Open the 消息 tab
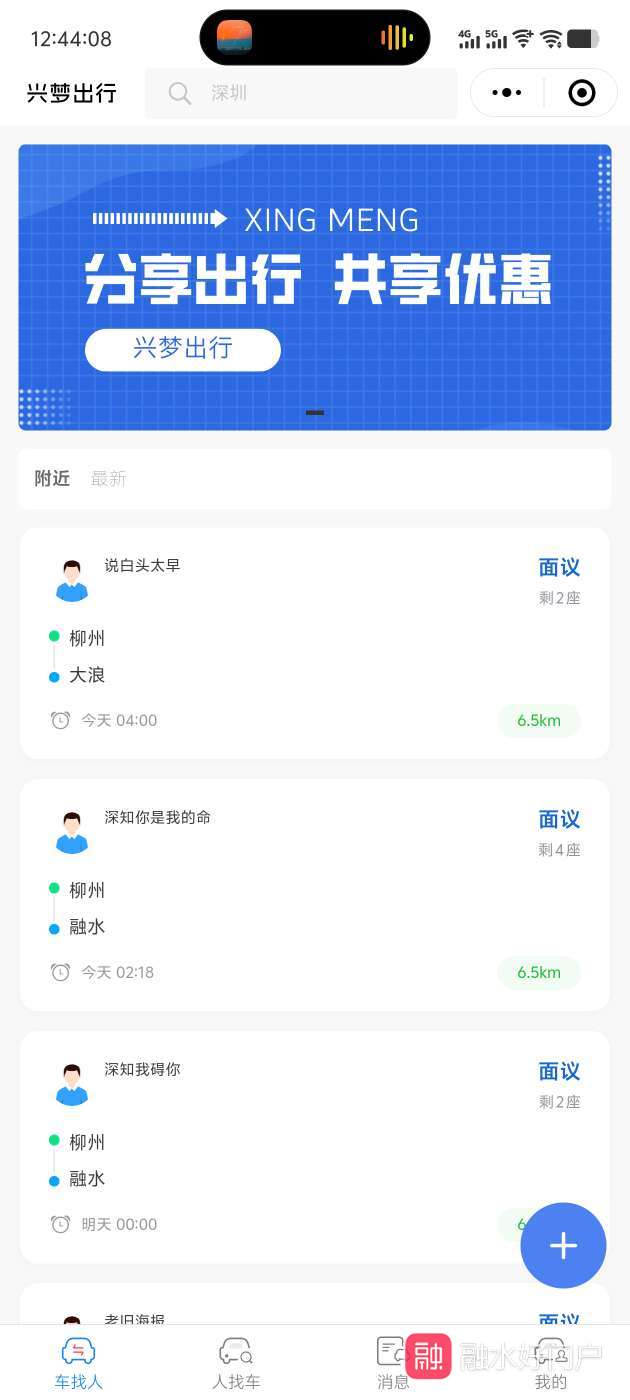630x1400 pixels. [393, 1364]
